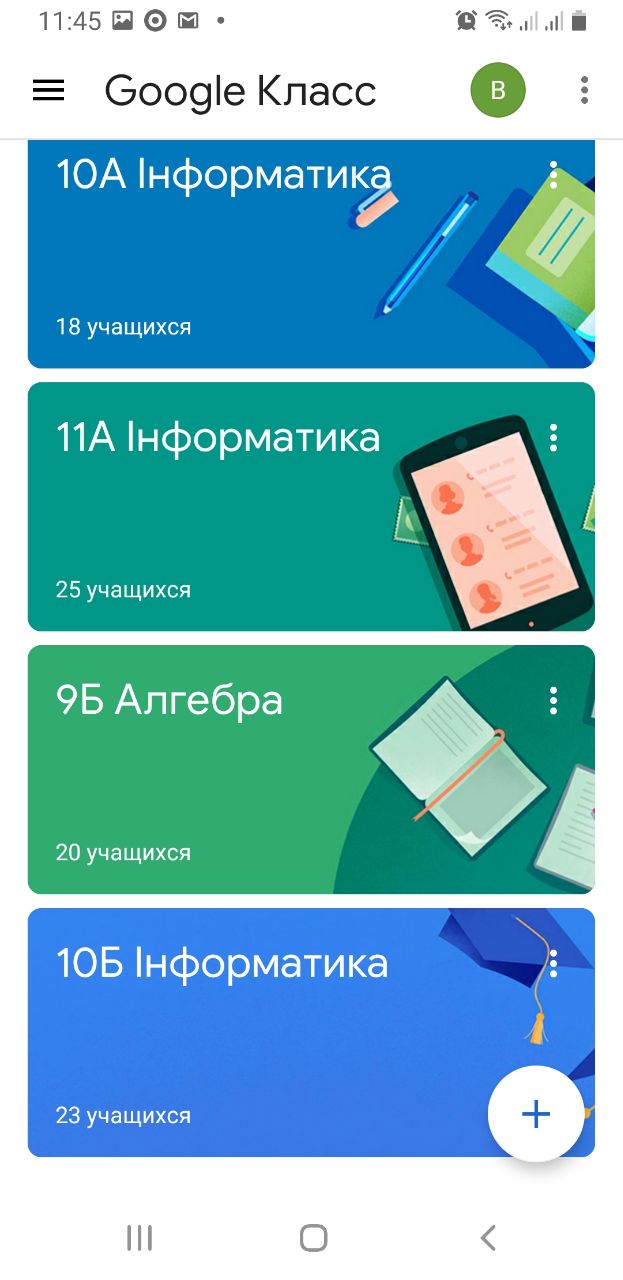Open the account avatar B
Viewport: 623px width, 1280px height.
[498, 91]
